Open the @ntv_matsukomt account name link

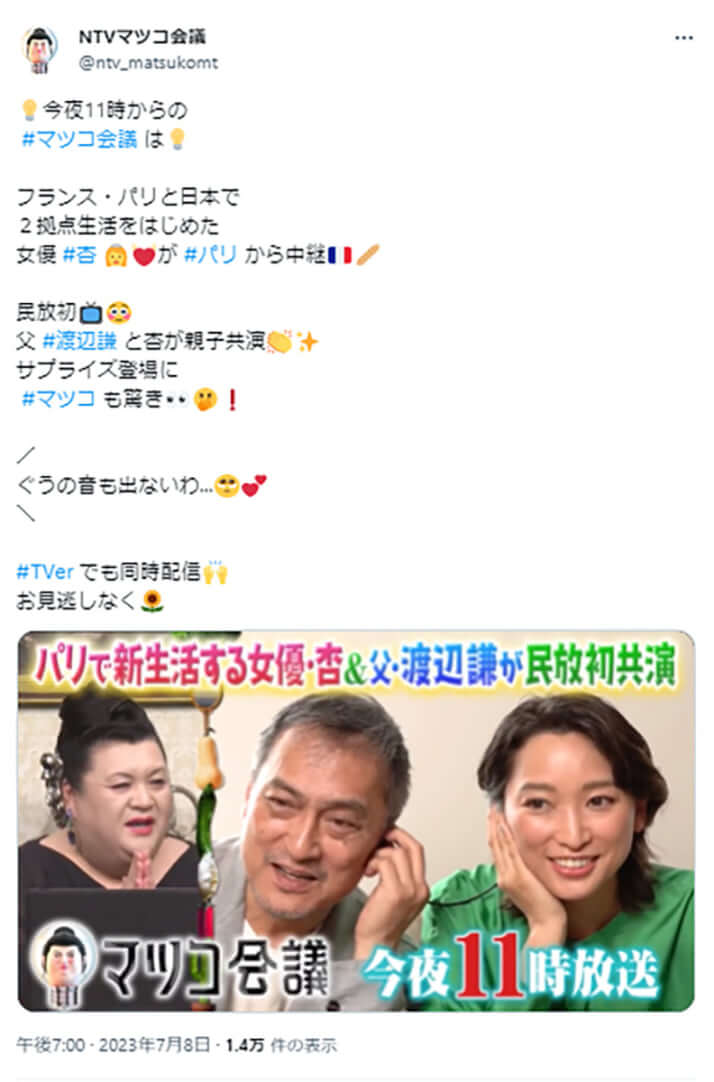click(148, 62)
